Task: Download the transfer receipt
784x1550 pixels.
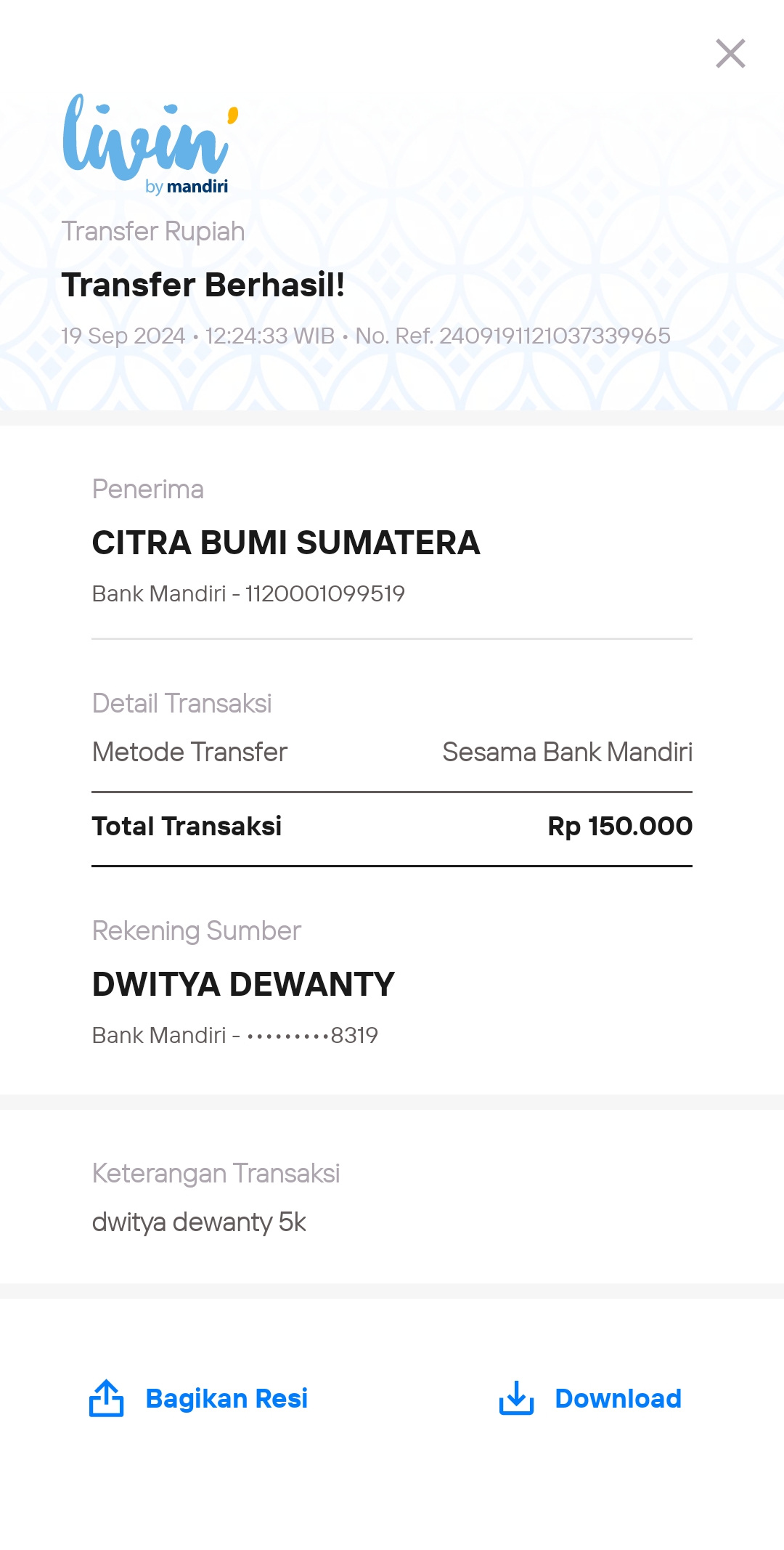Action: click(589, 1398)
